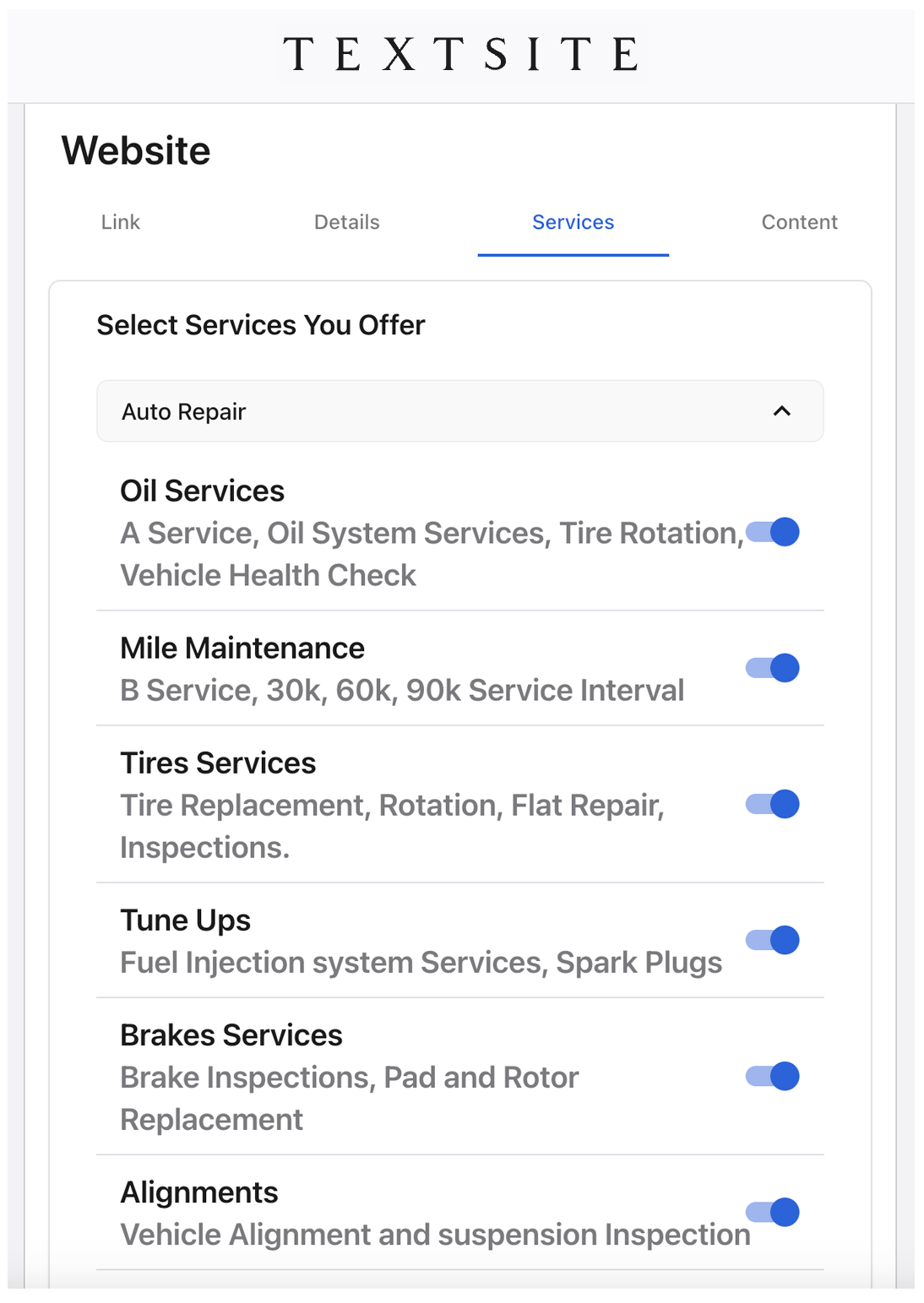Disable the Oil Services toggle
The height and width of the screenshot is (1303, 924).
pyautogui.click(x=773, y=532)
